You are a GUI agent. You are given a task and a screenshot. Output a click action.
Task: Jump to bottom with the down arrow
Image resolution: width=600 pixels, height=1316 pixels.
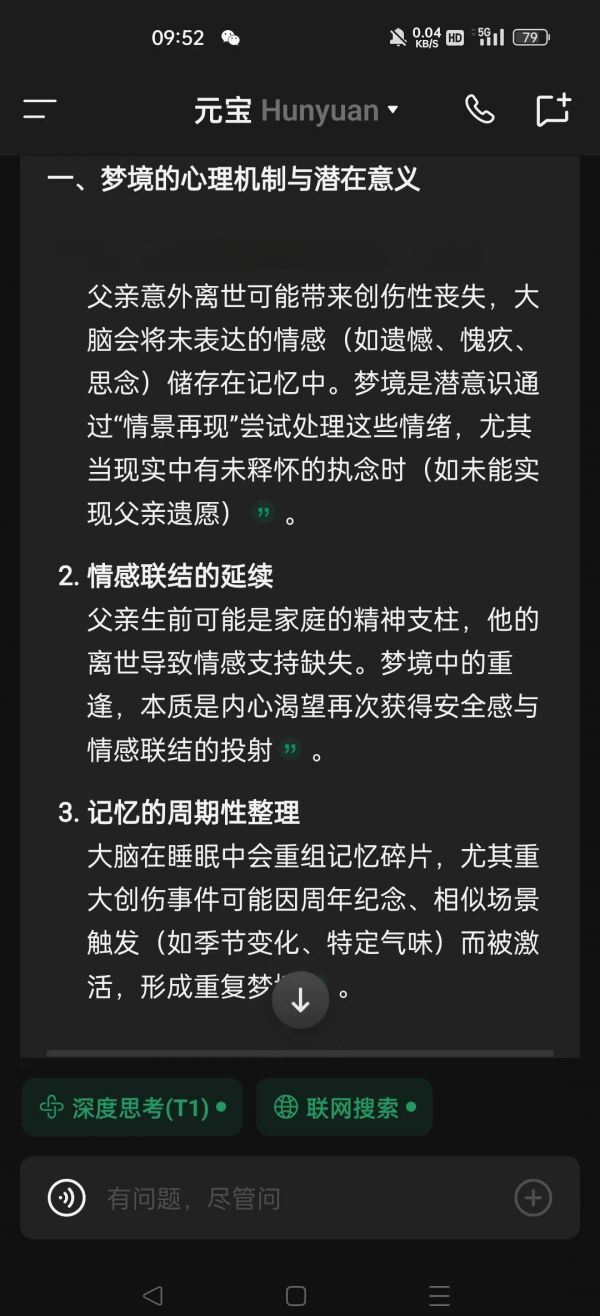click(x=300, y=999)
